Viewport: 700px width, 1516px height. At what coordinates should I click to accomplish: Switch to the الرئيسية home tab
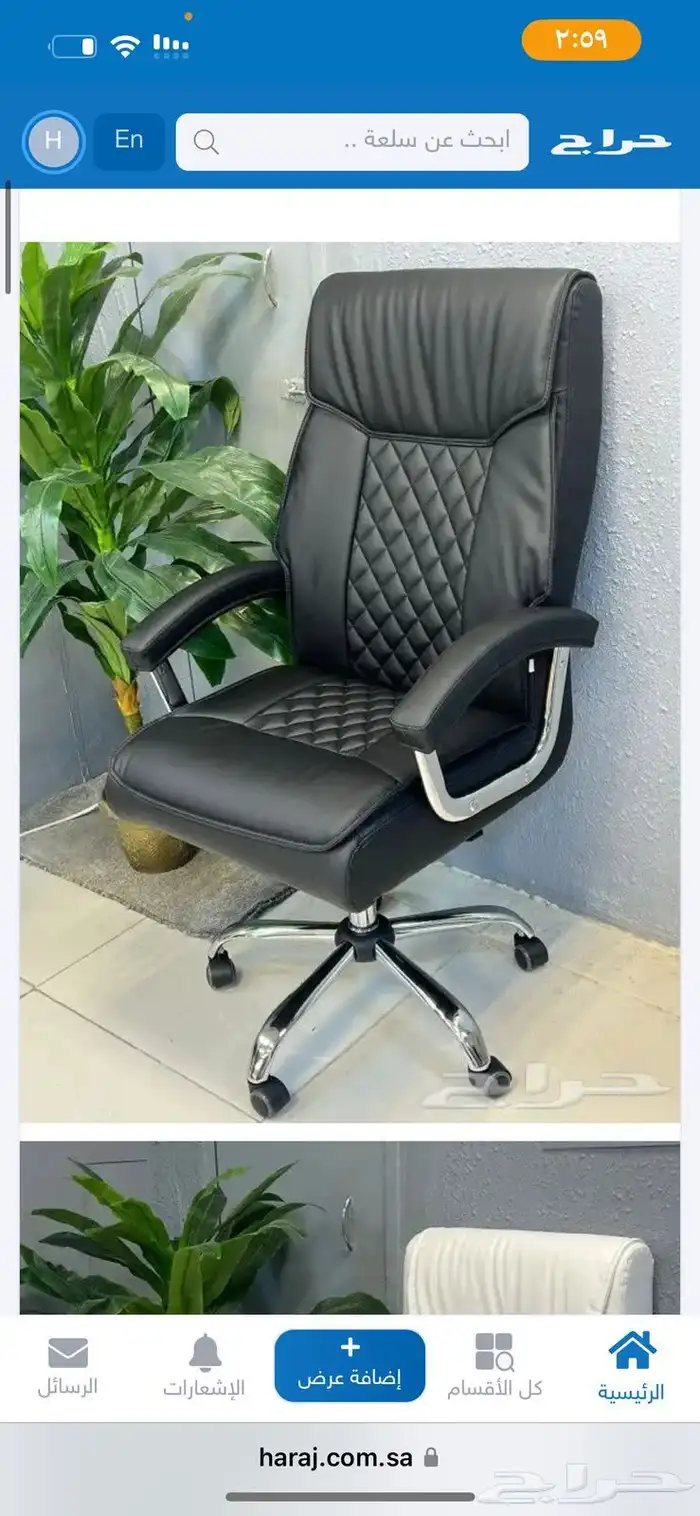[632, 1366]
